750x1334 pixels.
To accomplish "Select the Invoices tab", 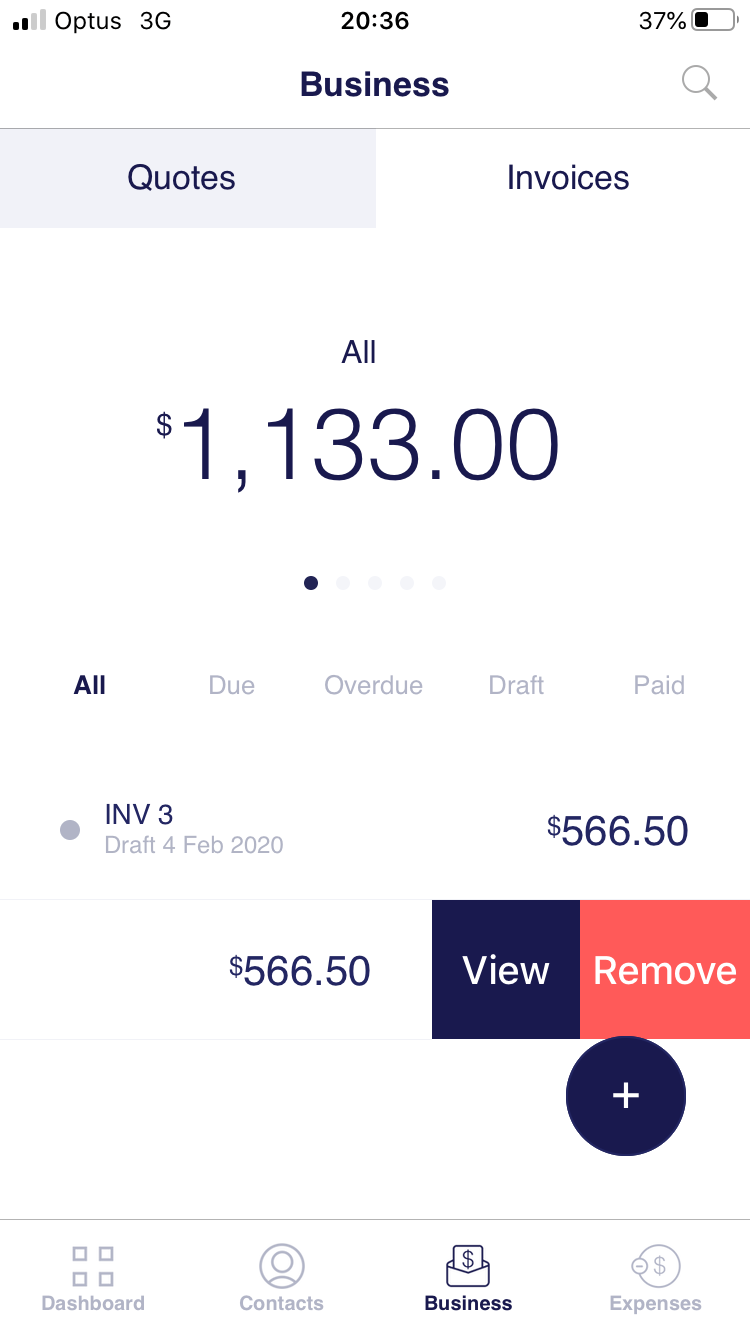I will [563, 178].
